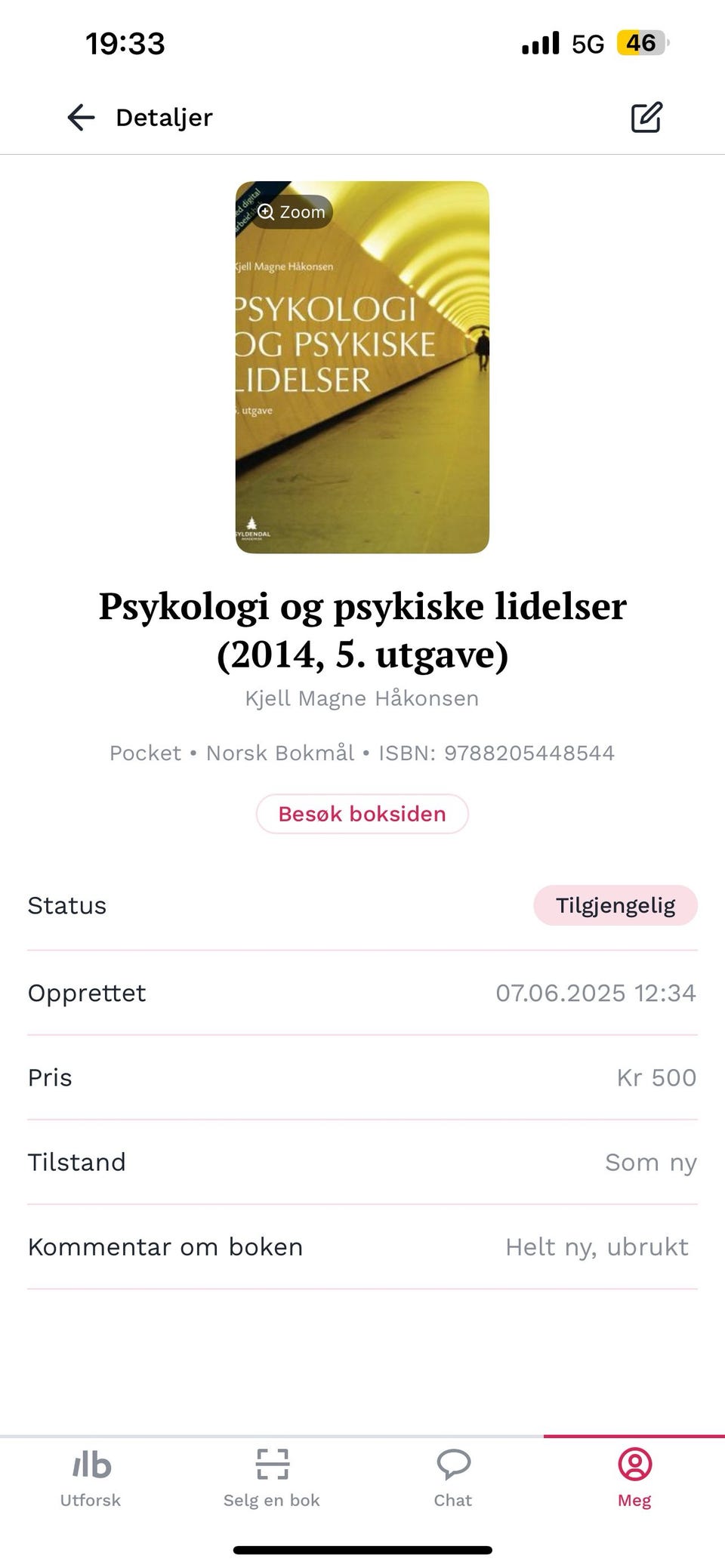The image size is (725, 1568).
Task: Select the Utforsk logo icon
Action: click(90, 1462)
